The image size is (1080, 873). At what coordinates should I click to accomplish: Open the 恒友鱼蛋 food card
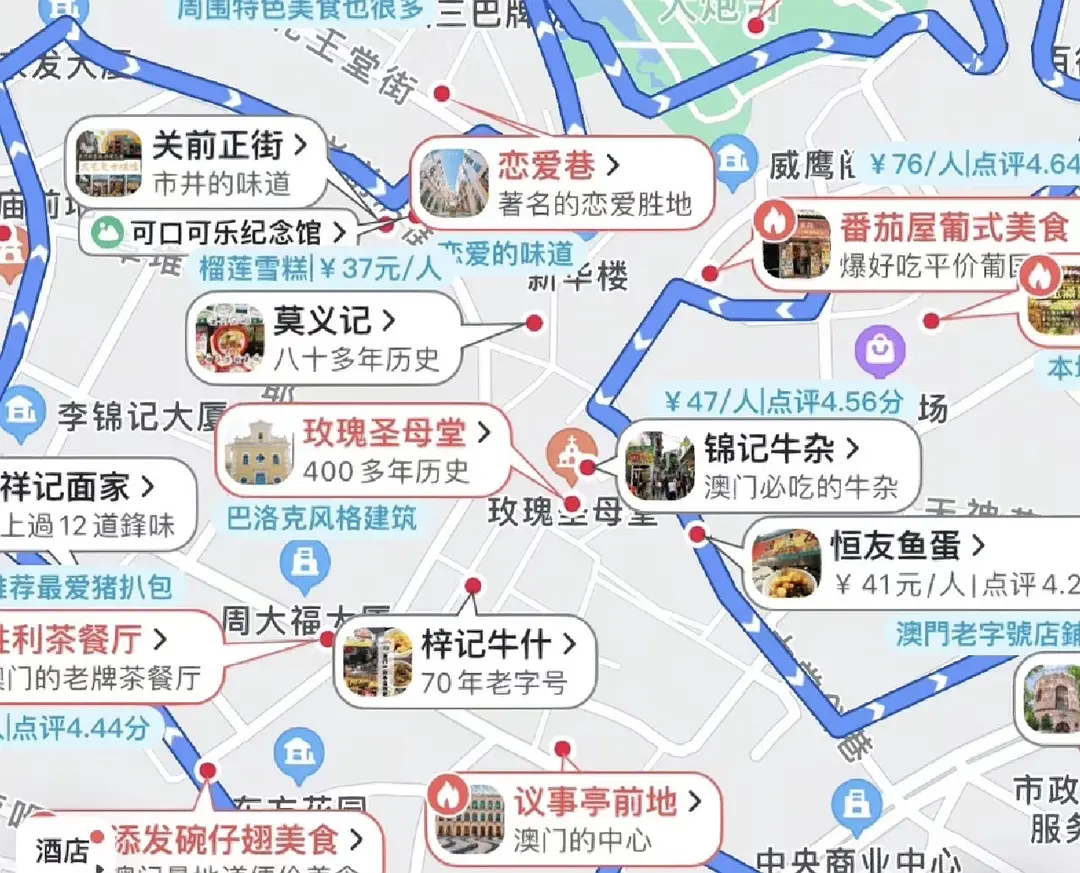coord(910,562)
